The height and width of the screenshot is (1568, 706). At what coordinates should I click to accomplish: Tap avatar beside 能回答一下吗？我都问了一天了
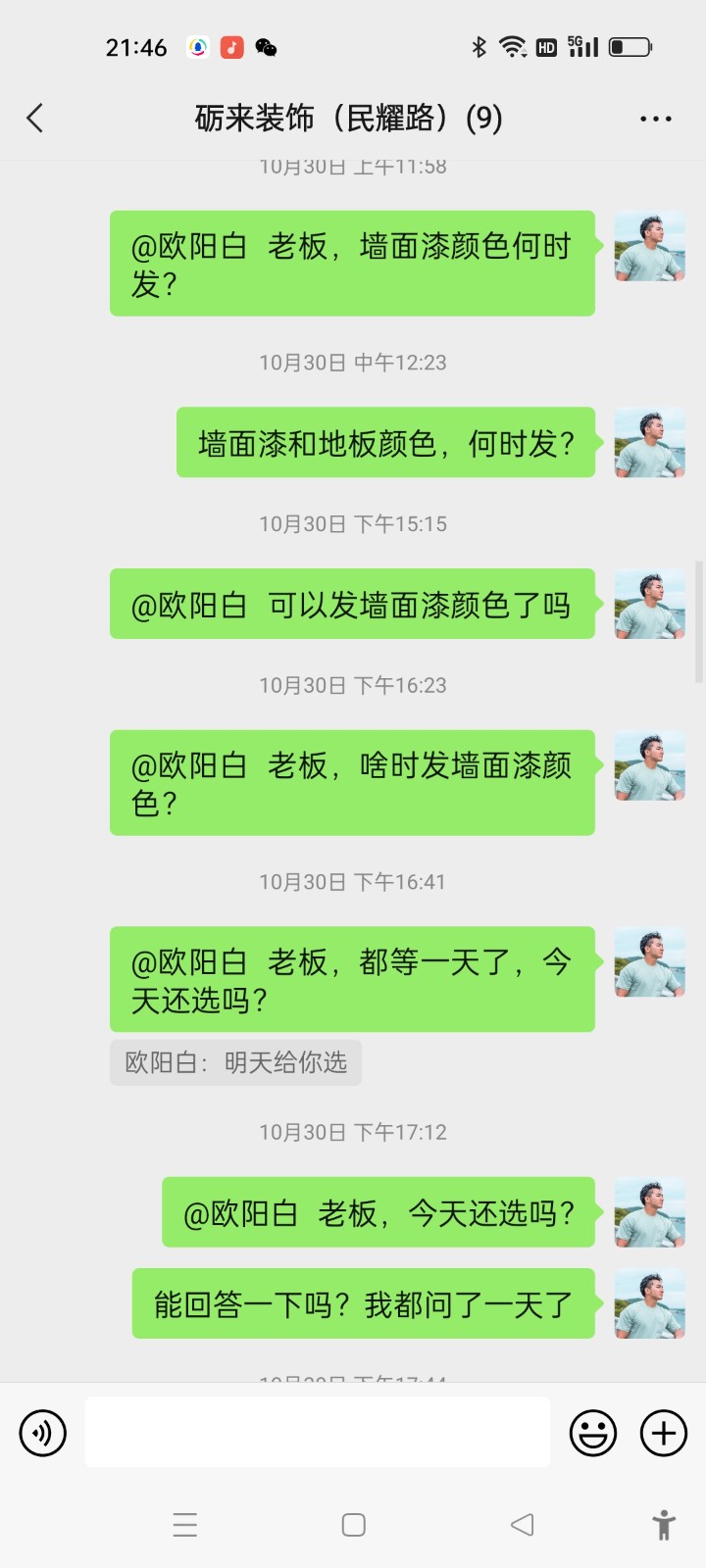pyautogui.click(x=649, y=1304)
